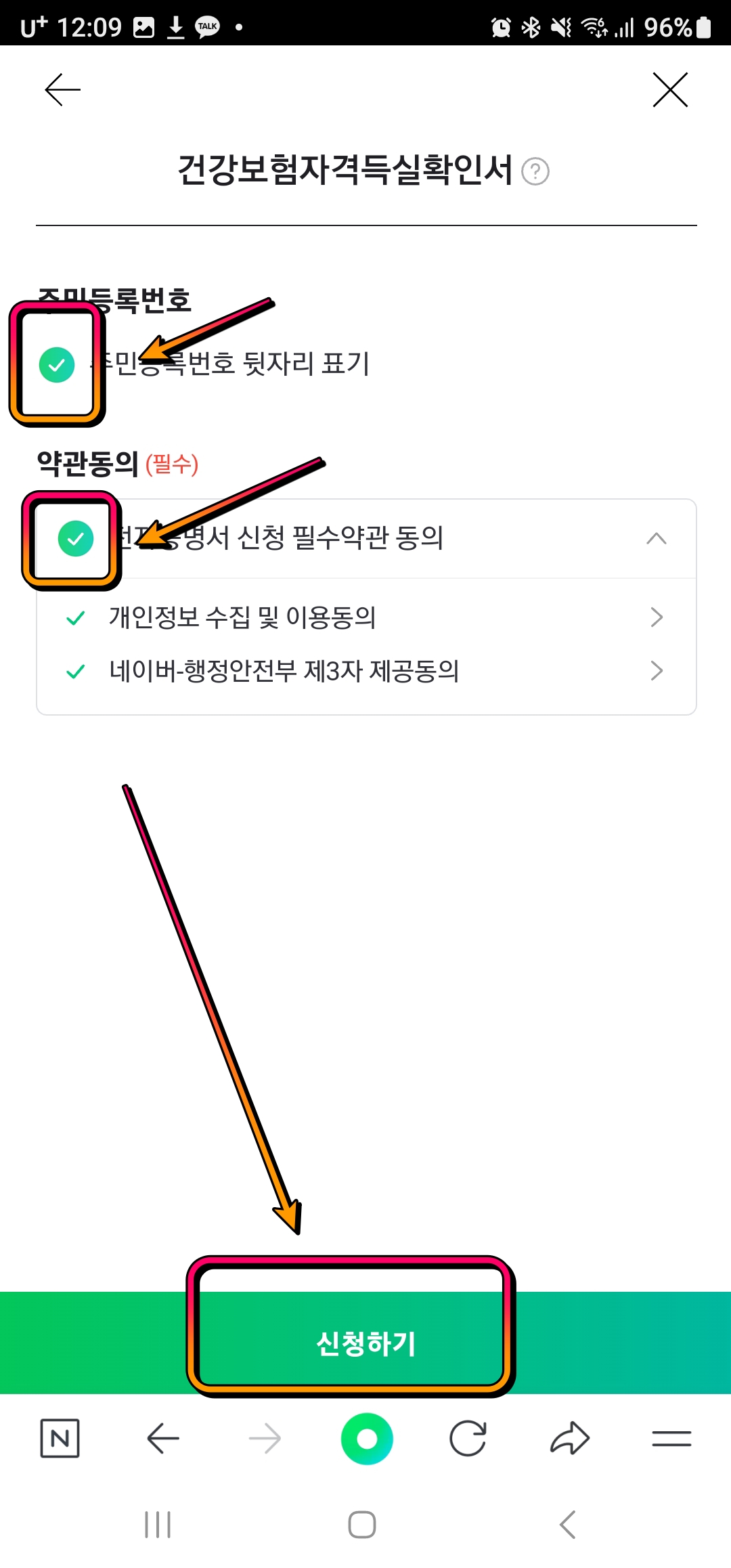Screen dimensions: 731x1568
Task: Tap the page back arrow at top left
Action: click(61, 88)
